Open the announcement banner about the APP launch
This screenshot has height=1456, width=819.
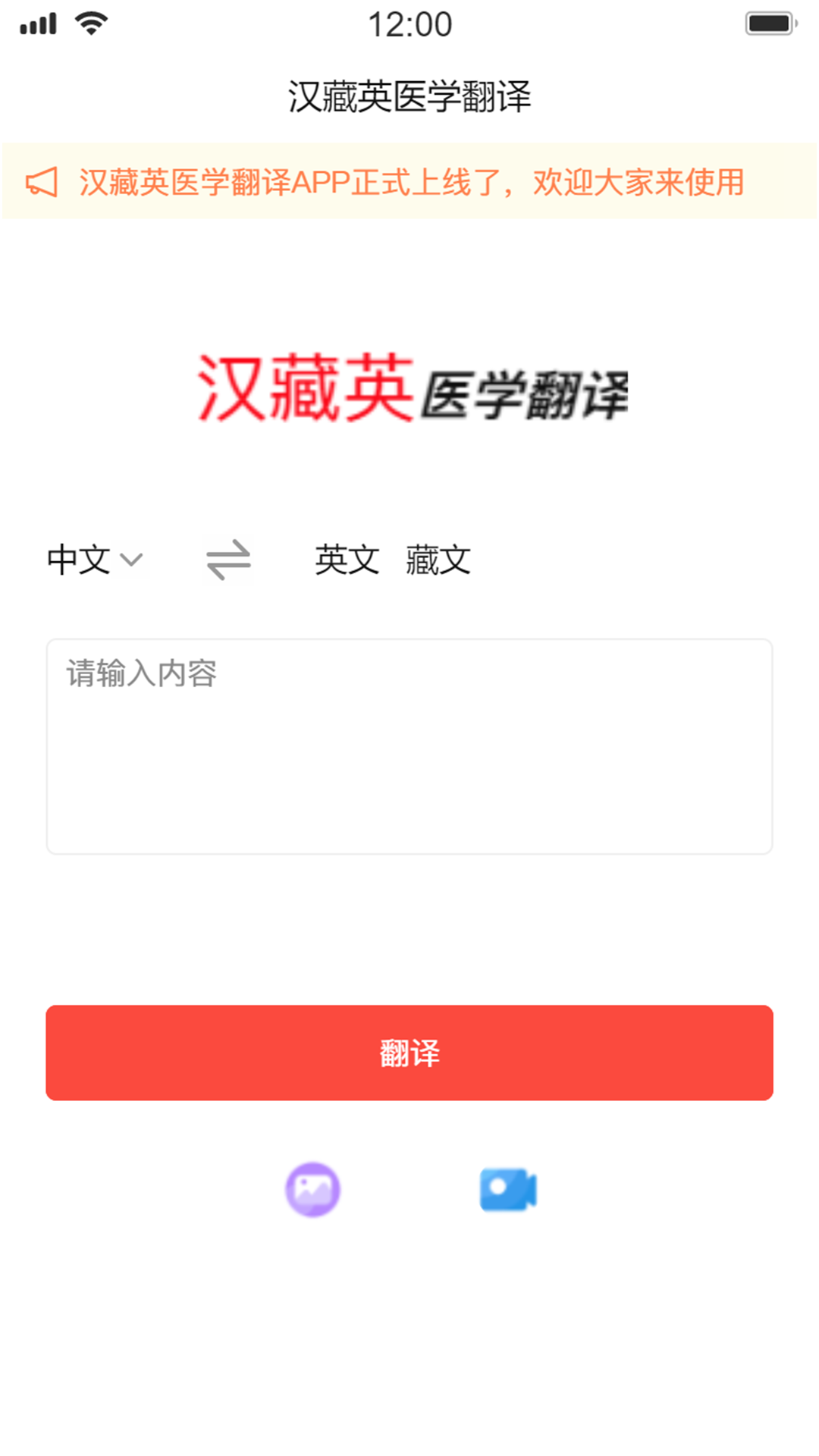tap(409, 182)
